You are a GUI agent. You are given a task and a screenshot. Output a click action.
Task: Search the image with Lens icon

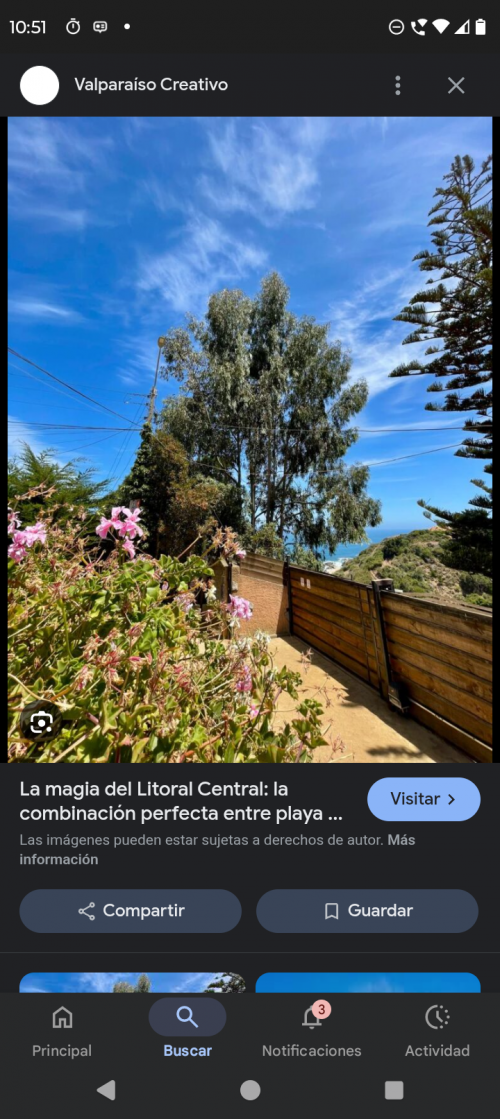[41, 724]
